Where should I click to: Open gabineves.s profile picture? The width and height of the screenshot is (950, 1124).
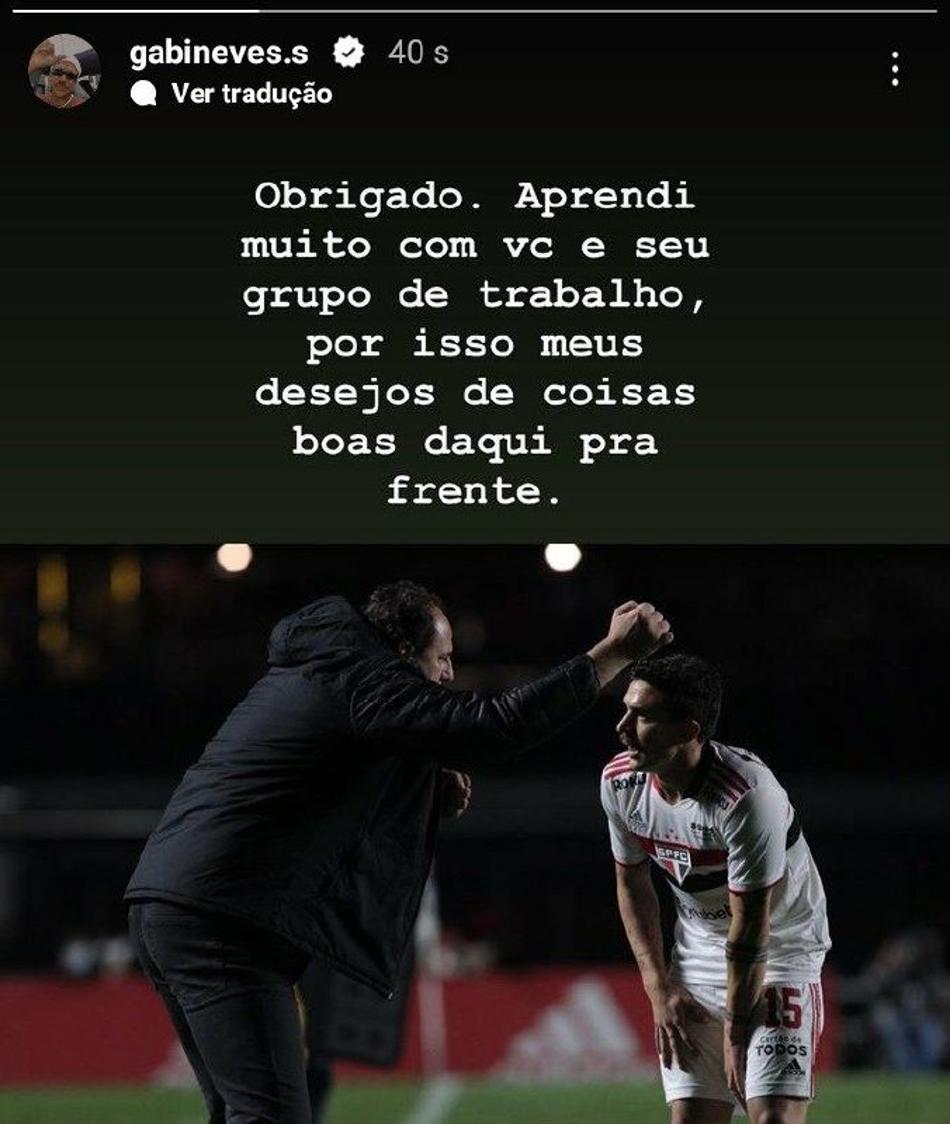click(64, 70)
